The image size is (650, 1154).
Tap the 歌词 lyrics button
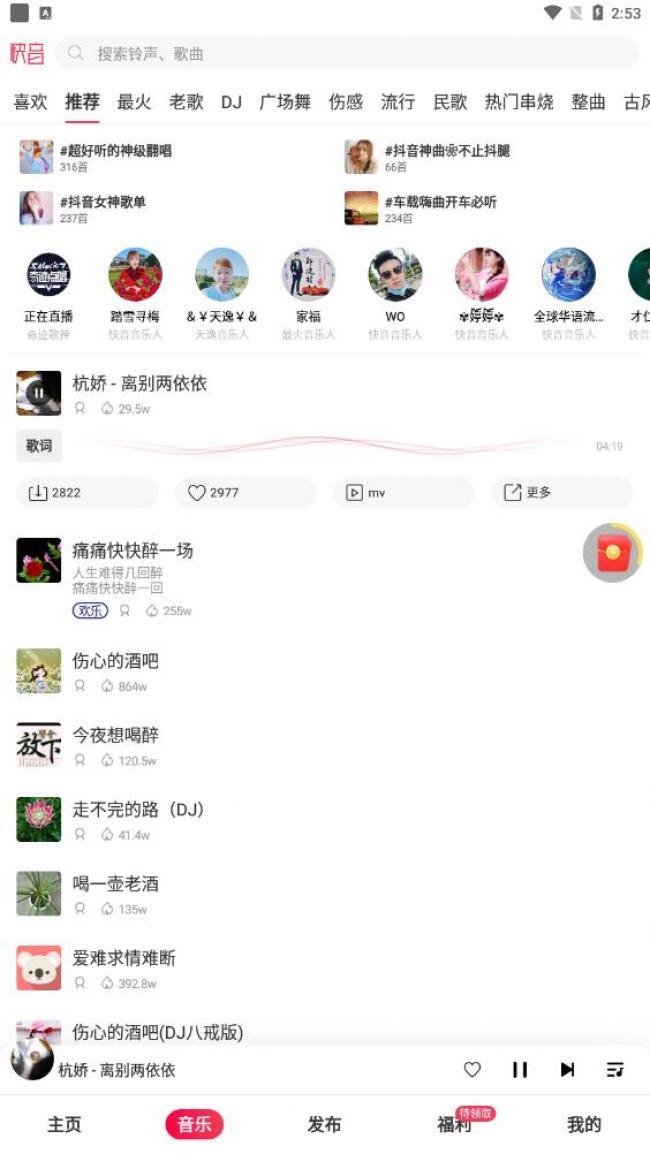(x=39, y=446)
